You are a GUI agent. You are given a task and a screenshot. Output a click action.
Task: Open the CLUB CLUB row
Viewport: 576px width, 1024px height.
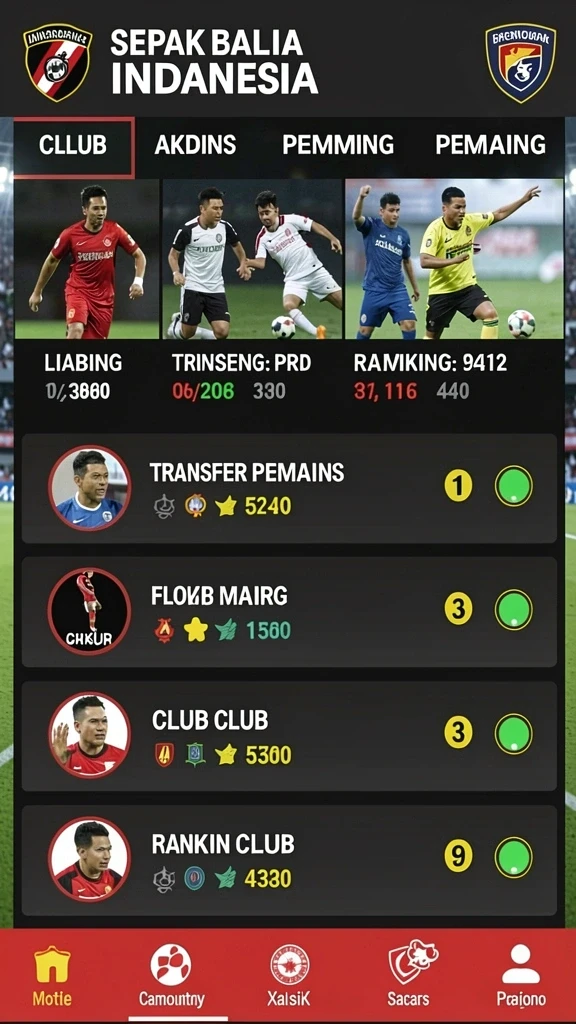(x=289, y=736)
